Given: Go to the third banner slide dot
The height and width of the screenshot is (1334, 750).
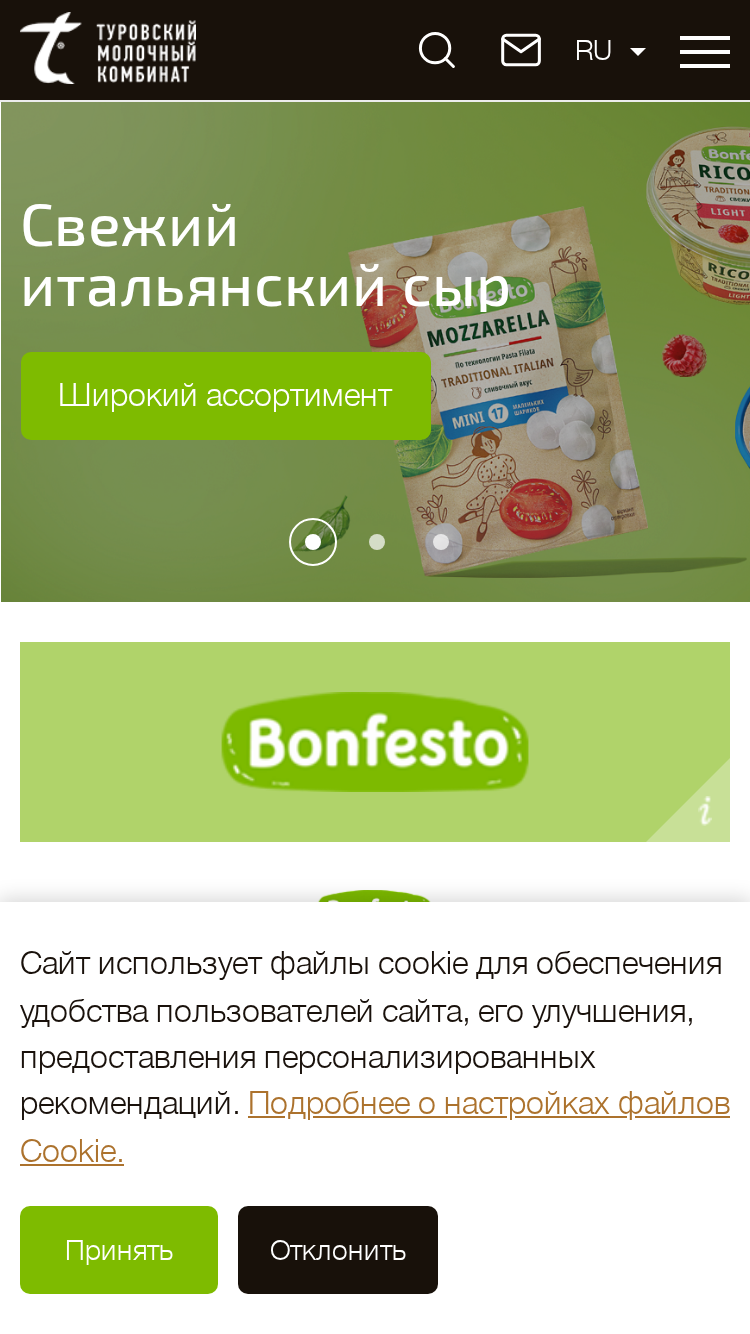Looking at the screenshot, I should (441, 542).
